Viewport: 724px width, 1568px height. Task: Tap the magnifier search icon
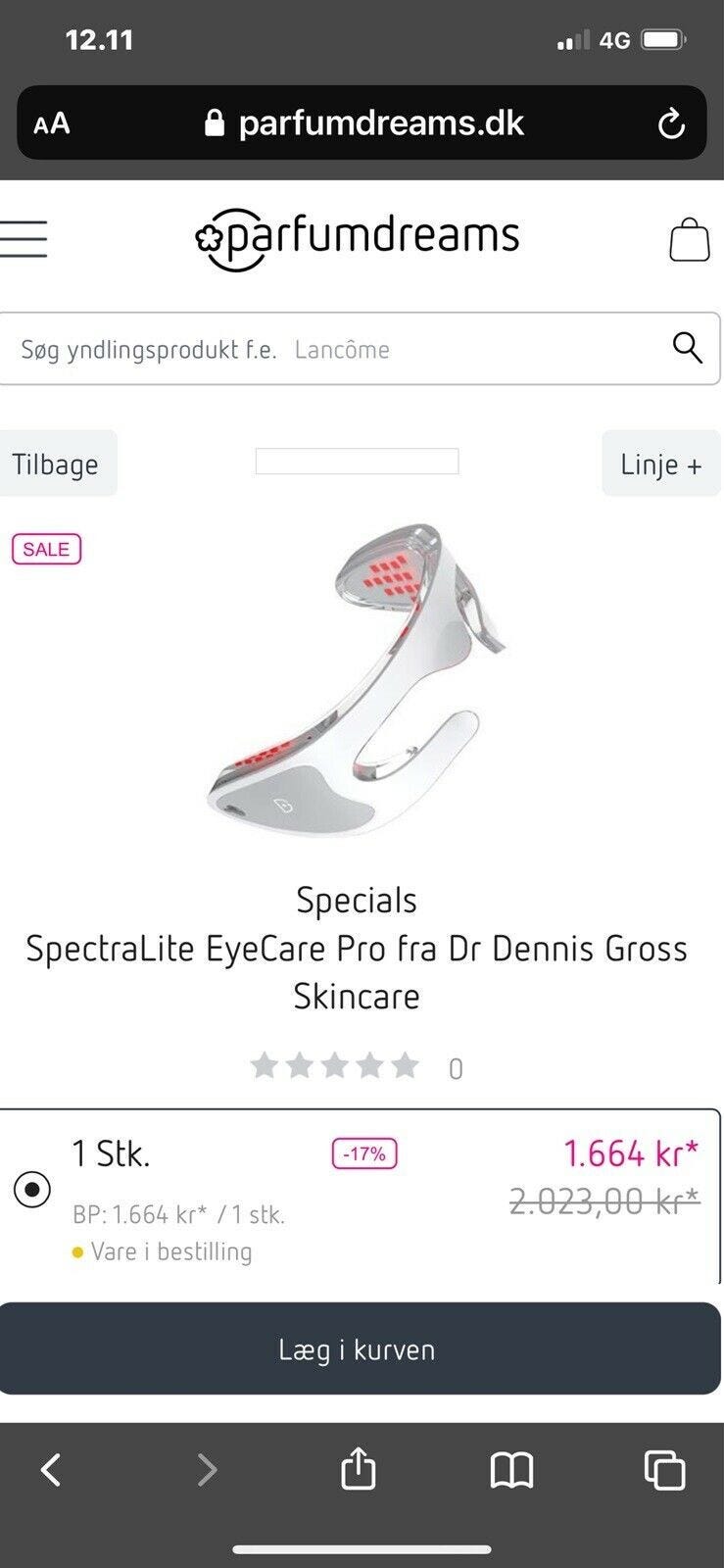coord(687,347)
